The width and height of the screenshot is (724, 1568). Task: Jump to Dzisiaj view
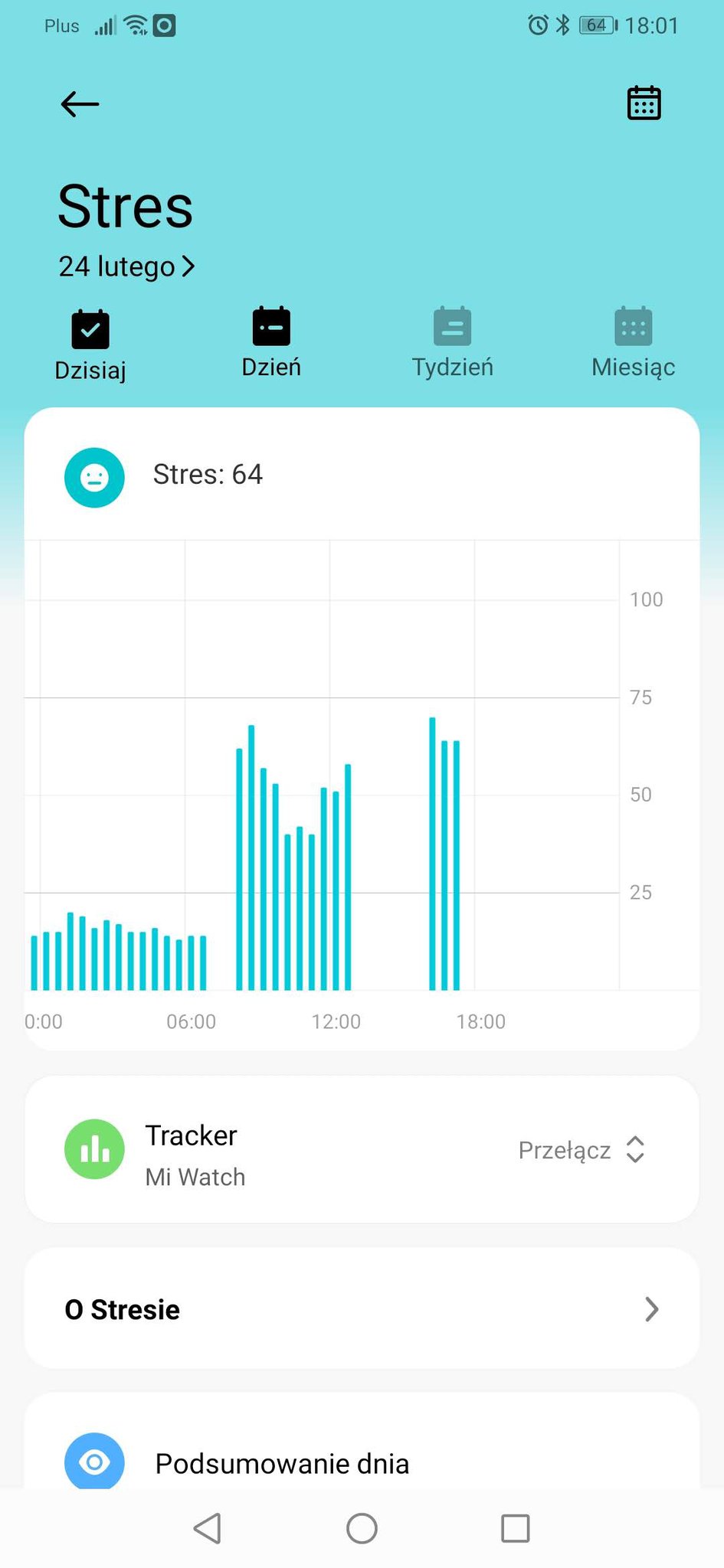tap(90, 345)
